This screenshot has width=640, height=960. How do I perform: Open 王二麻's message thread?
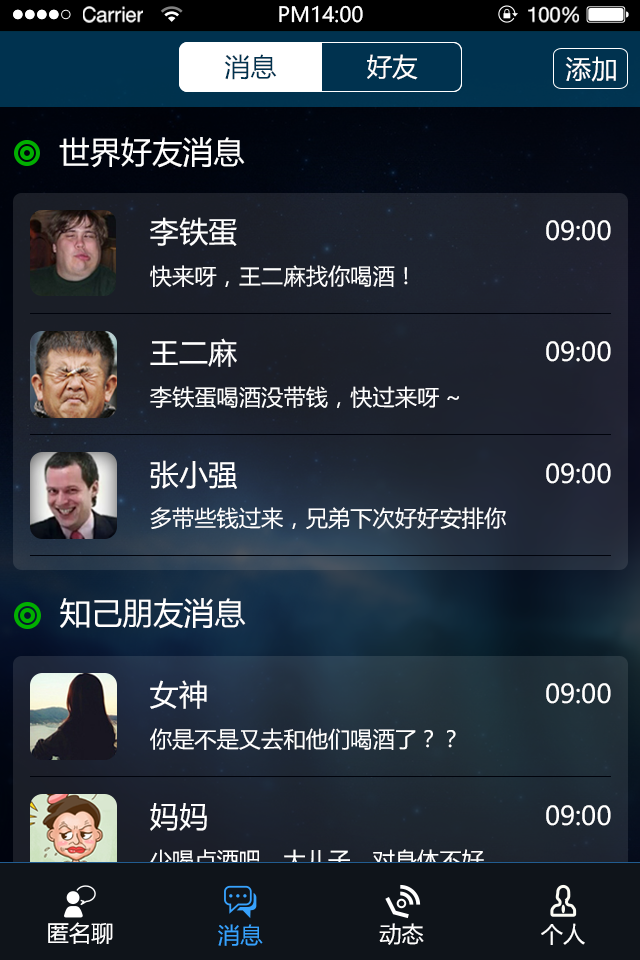(320, 374)
